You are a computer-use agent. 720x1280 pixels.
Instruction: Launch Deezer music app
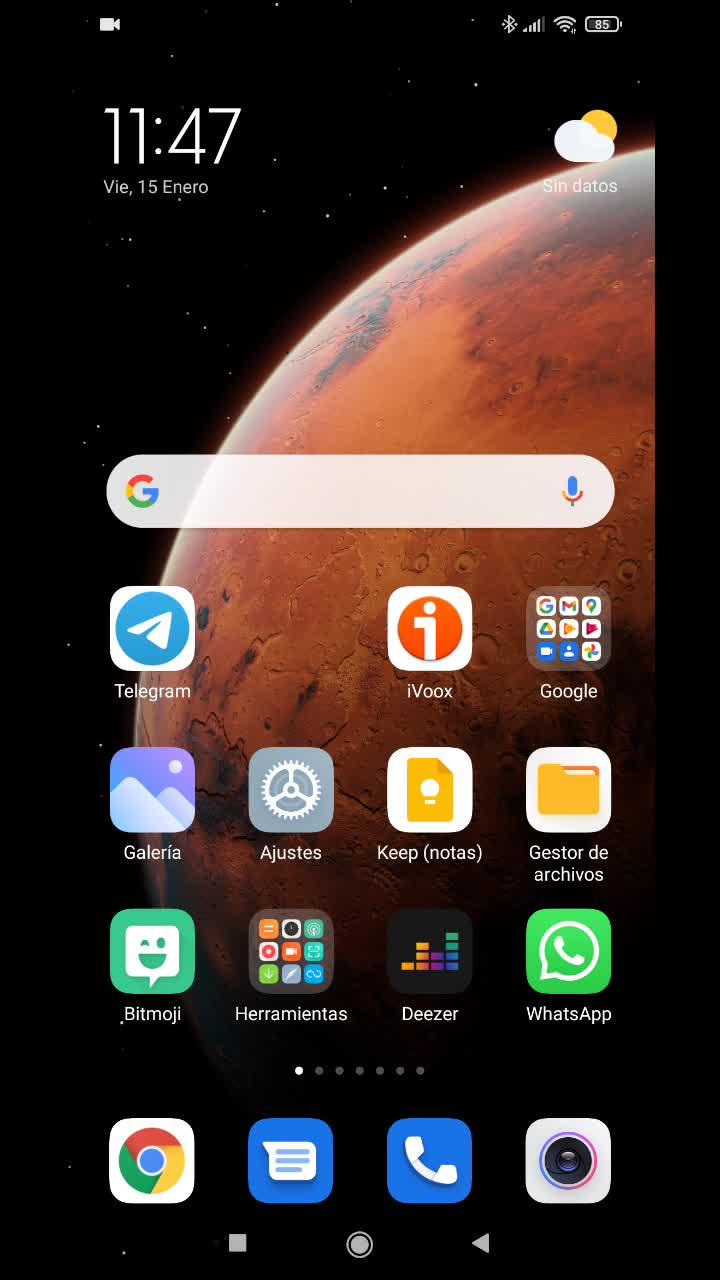click(430, 951)
